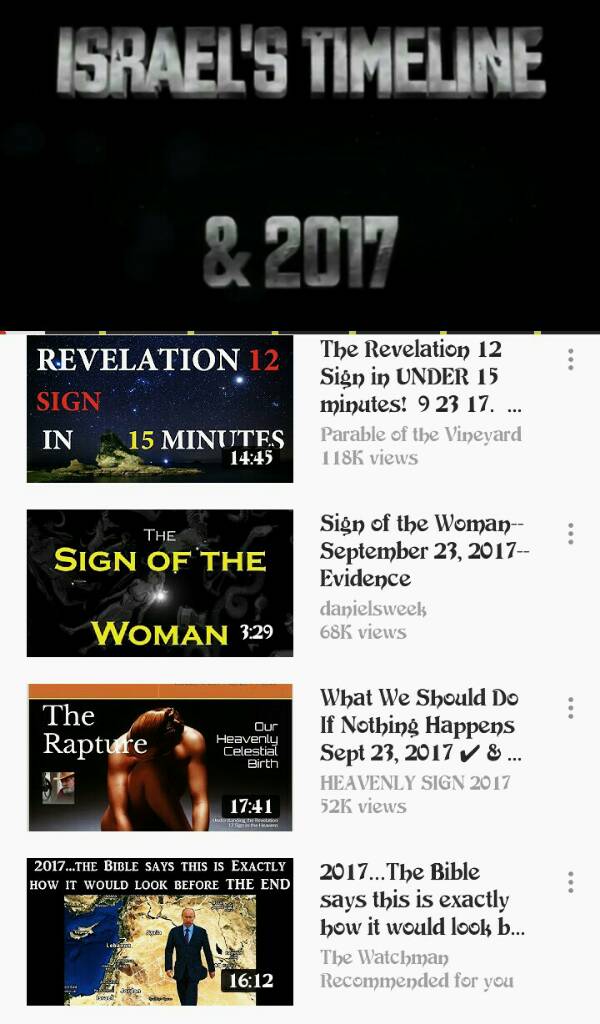Open Revelation 12 Sign in 15 Minutes thumbnail
This screenshot has width=600, height=1024.
(x=160, y=409)
